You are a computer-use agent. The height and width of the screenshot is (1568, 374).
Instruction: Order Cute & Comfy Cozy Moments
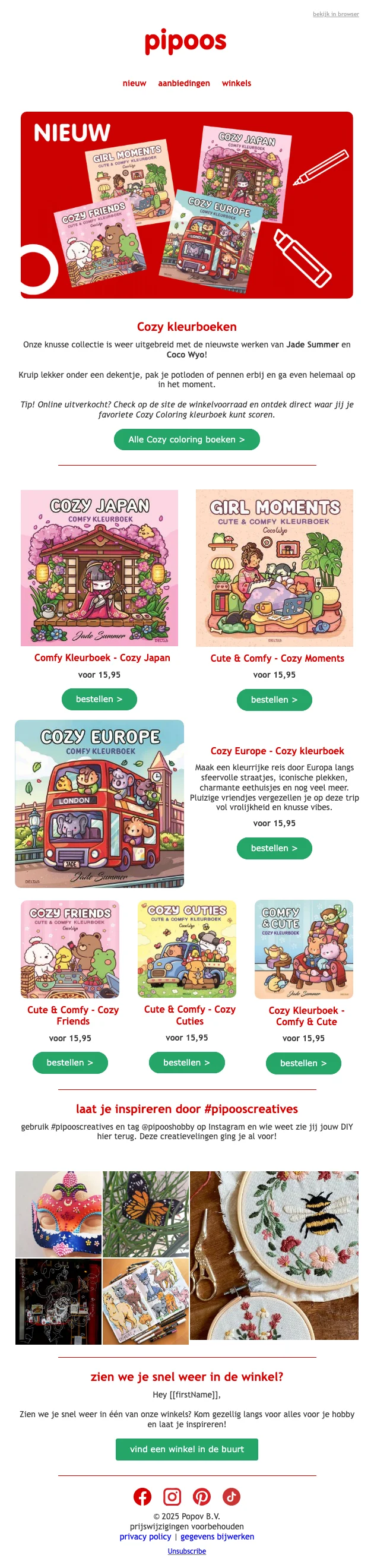click(274, 700)
